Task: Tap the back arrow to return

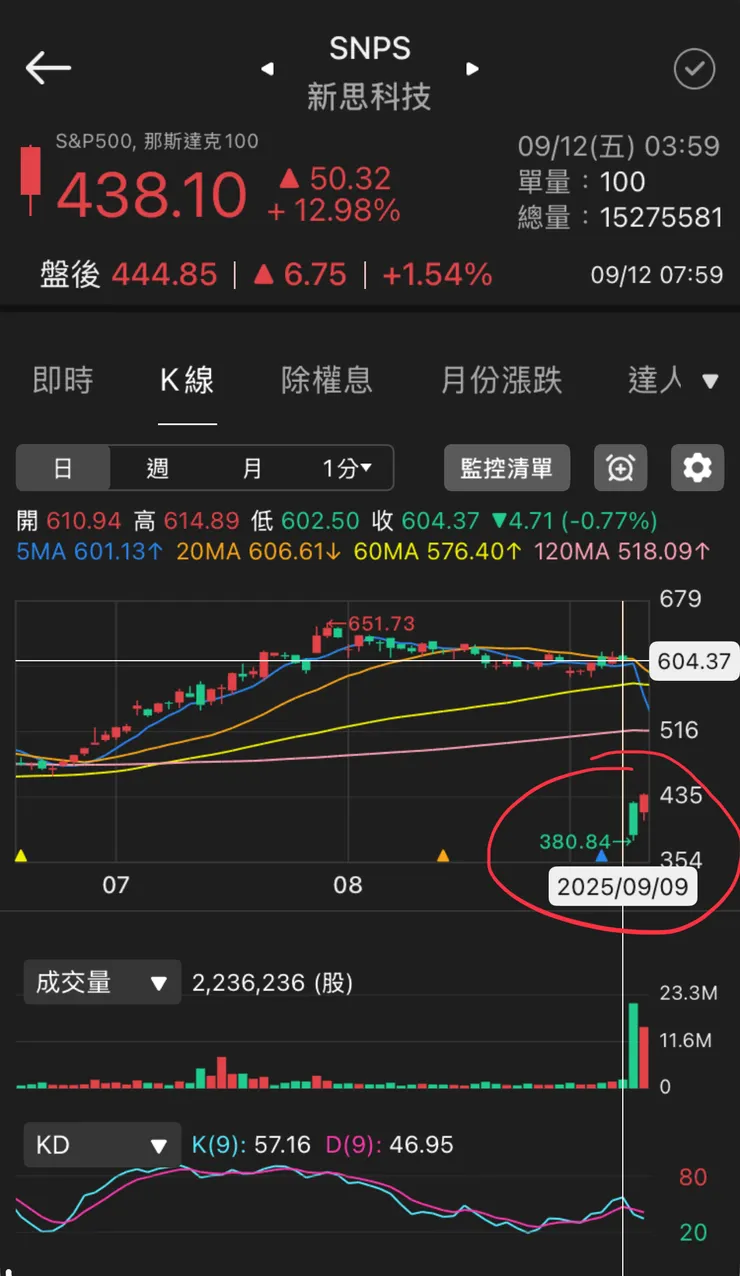Action: 46,68
